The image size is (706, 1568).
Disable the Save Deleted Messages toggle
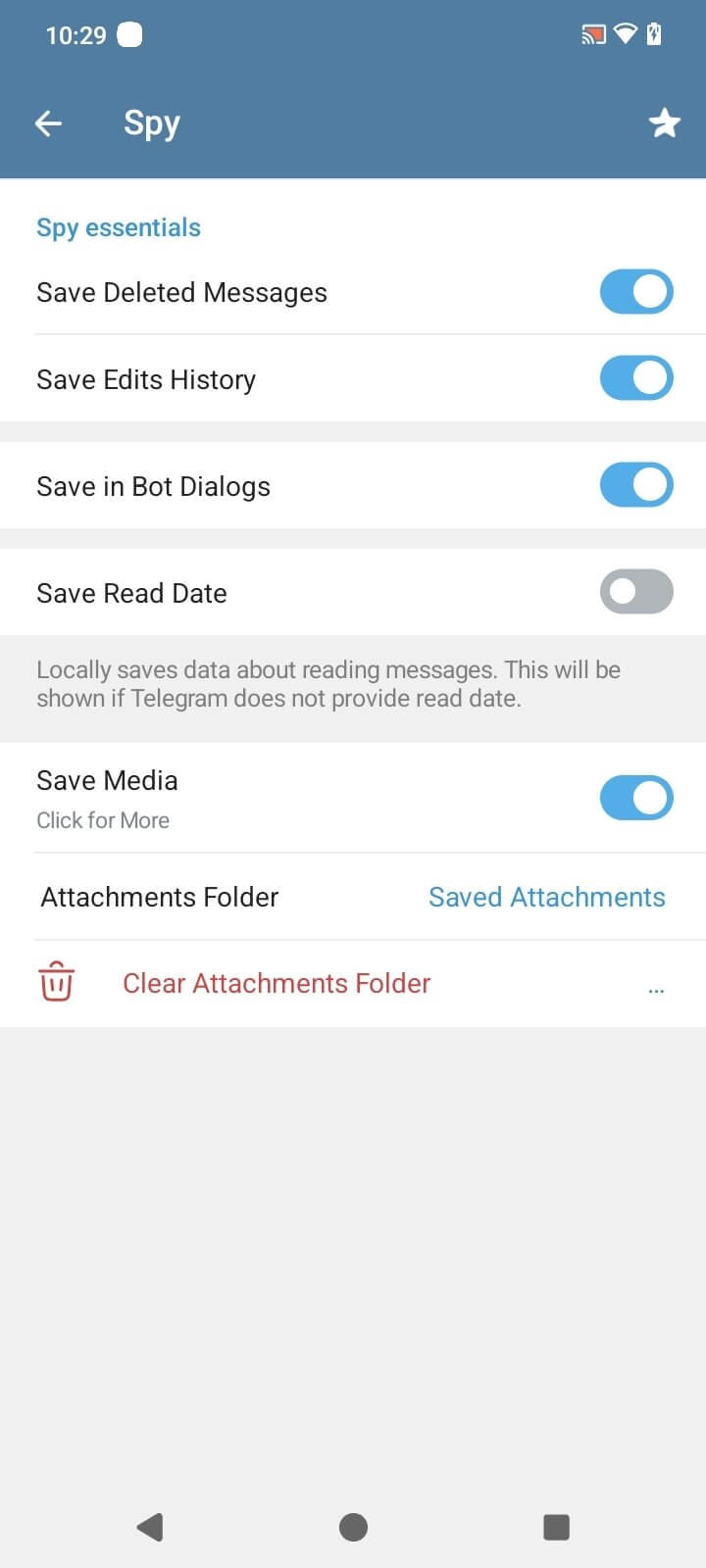coord(636,291)
